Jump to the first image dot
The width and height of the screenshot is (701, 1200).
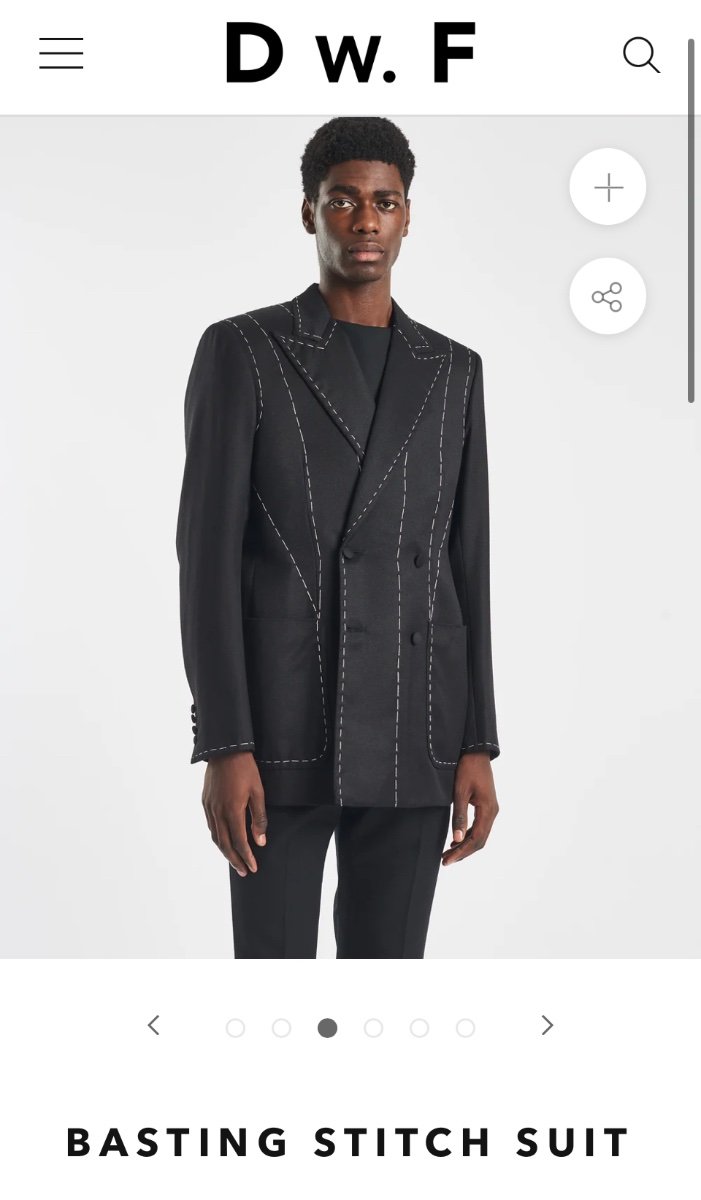point(235,1028)
